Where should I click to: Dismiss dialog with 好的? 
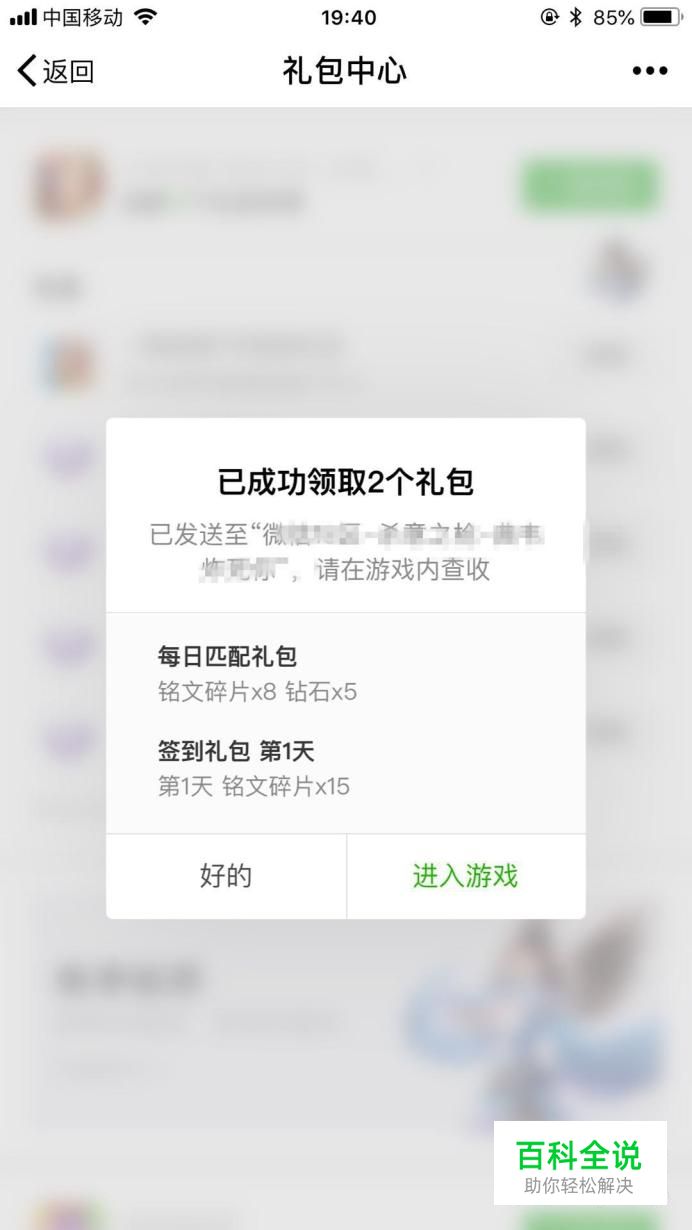click(226, 876)
